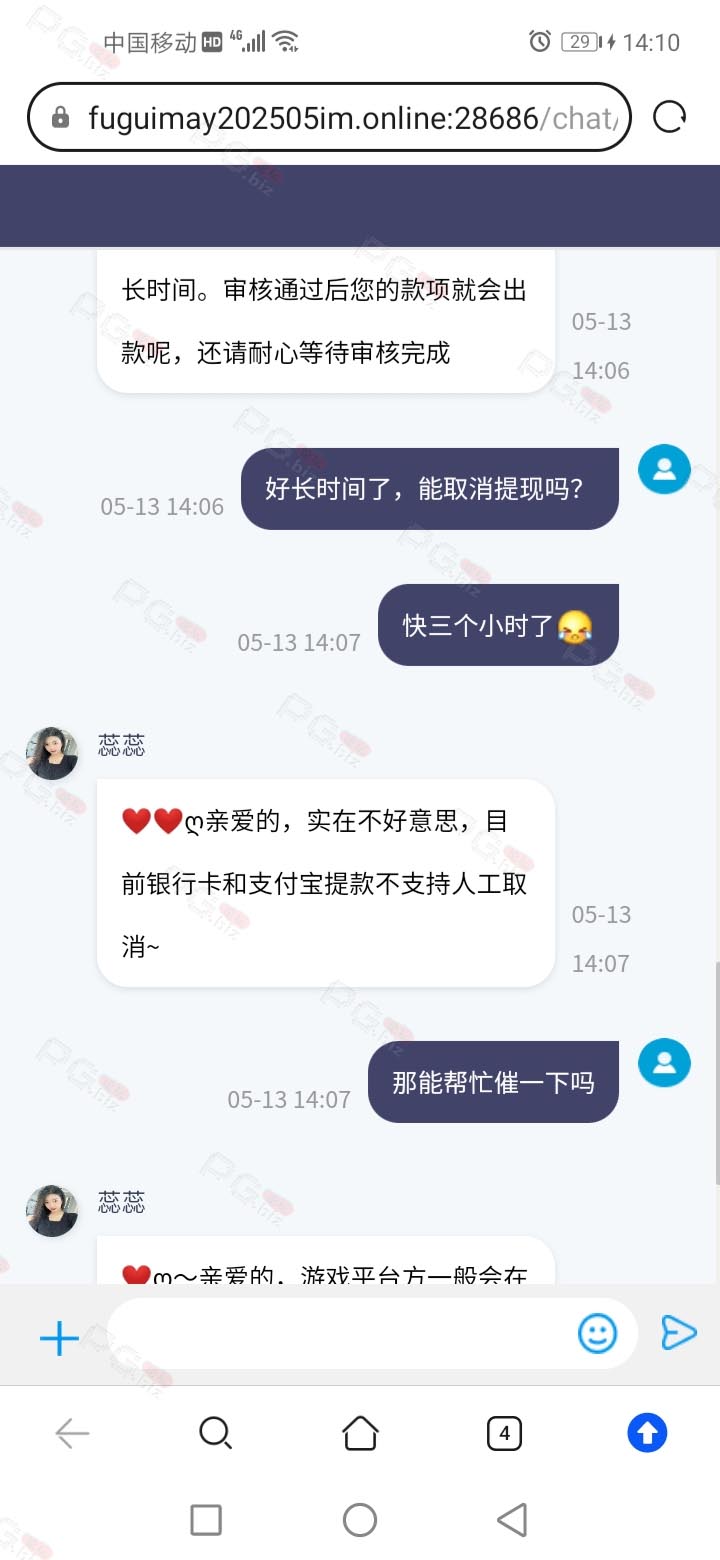Send the message with the arrow icon
The image size is (720, 1560).
pyautogui.click(x=679, y=1332)
